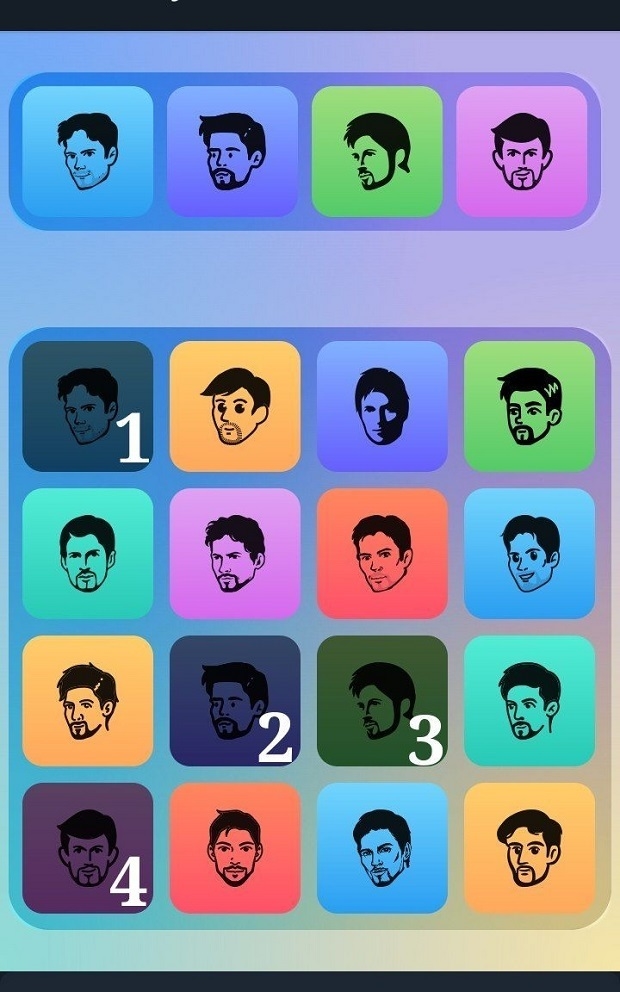Image resolution: width=620 pixels, height=992 pixels.
Task: Select the smiling clean-shaven face on the blue tile
Action: pos(529,553)
